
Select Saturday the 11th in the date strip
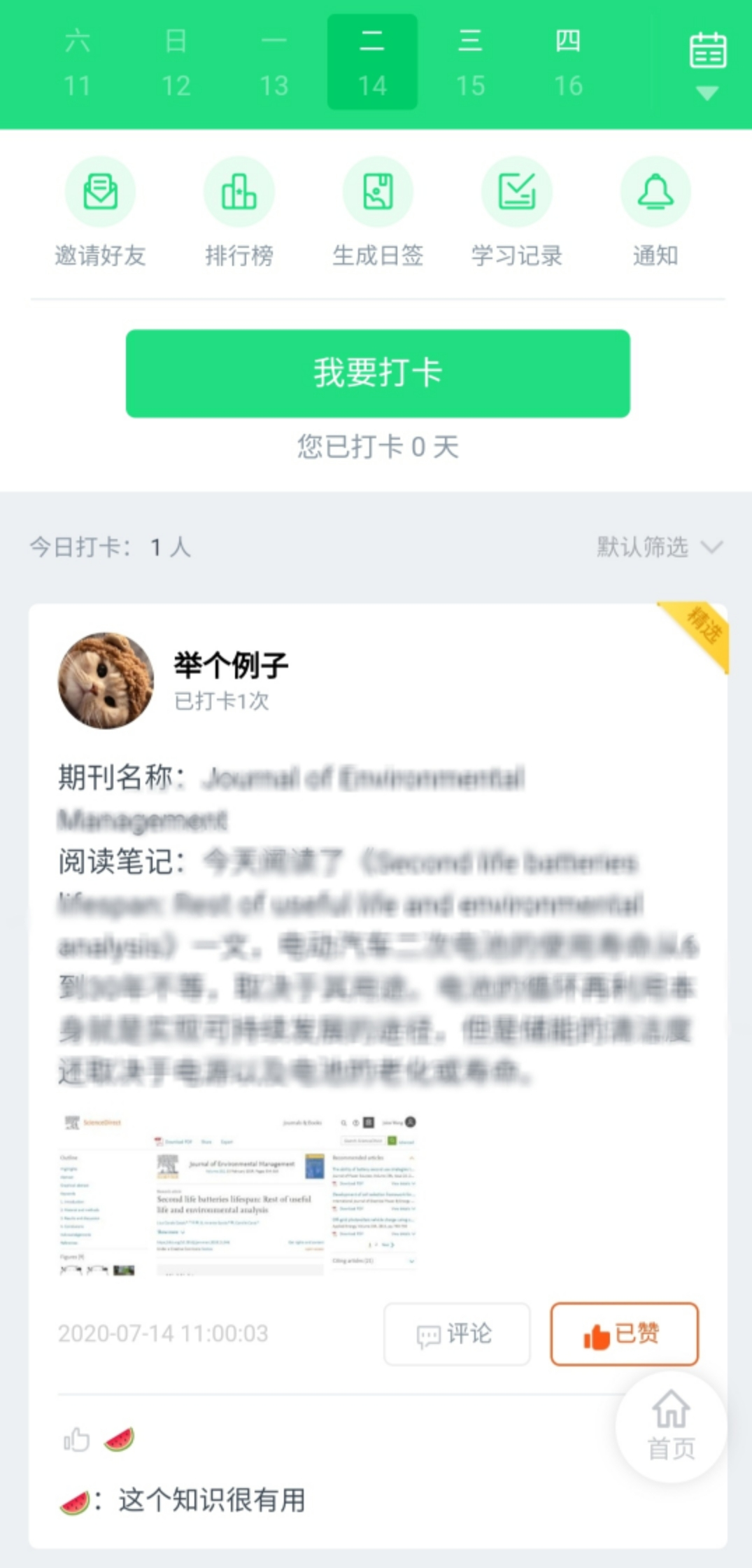[x=78, y=63]
